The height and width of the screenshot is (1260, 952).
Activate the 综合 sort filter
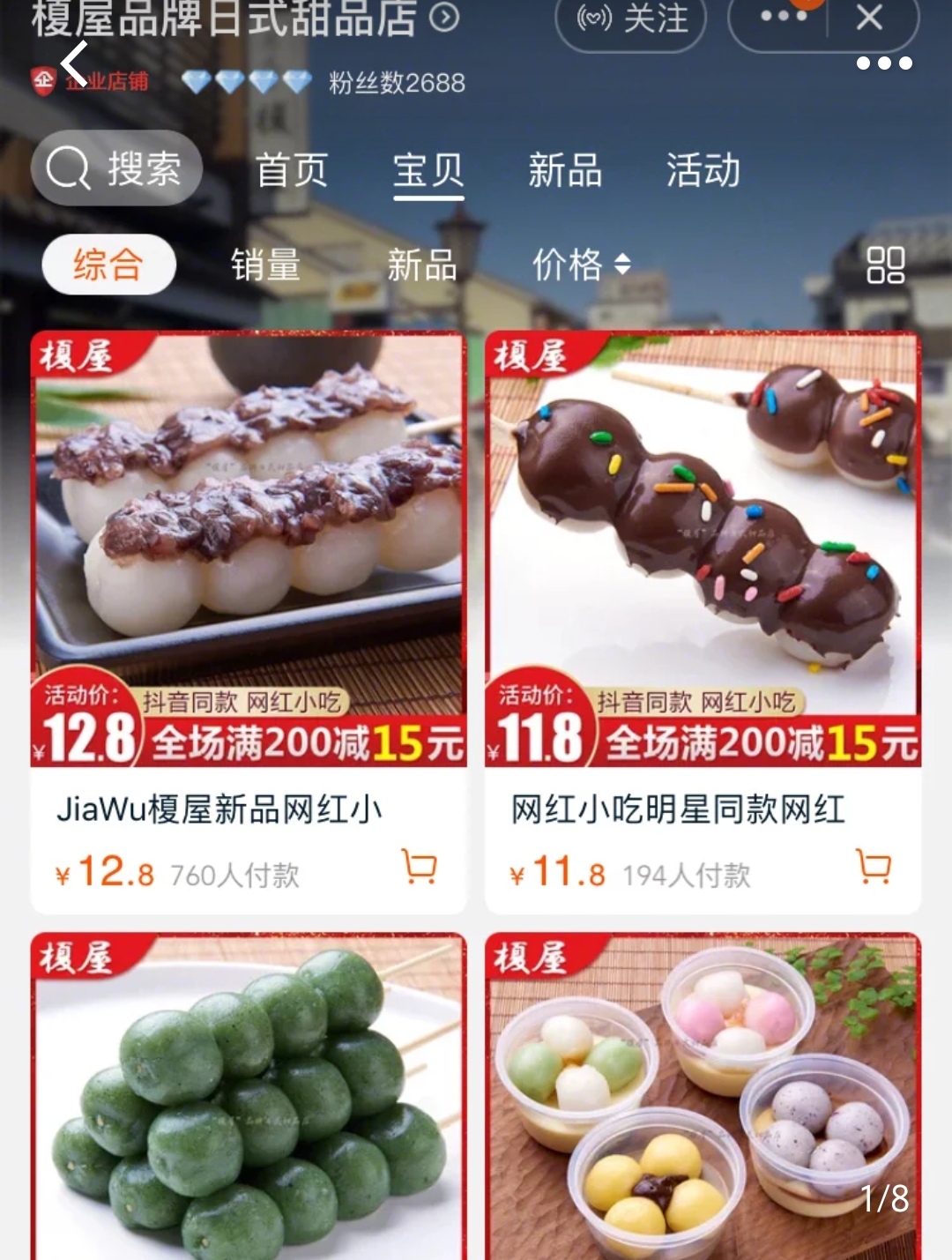click(107, 265)
